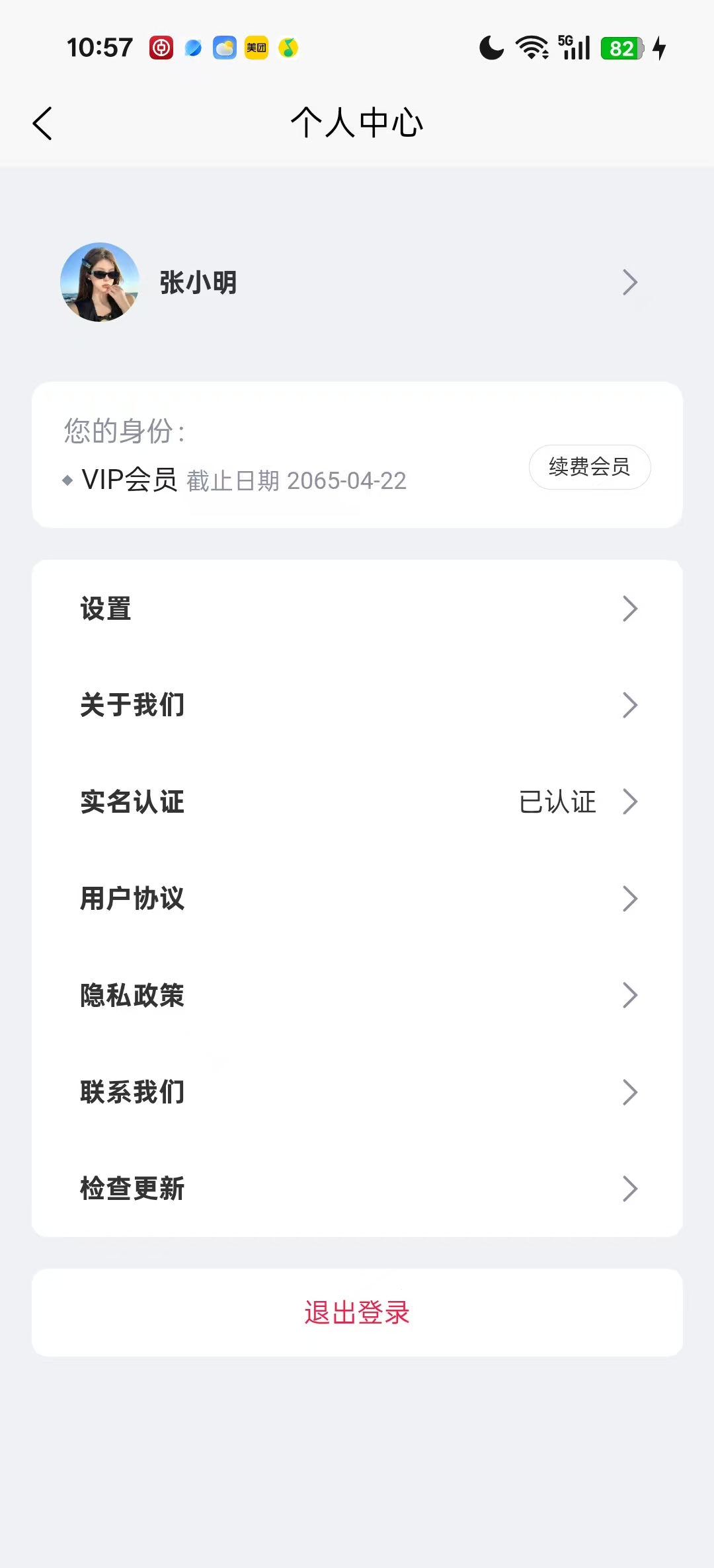Screen dimensions: 714x1568
Task: Open 张小明 profile details
Action: tap(357, 283)
